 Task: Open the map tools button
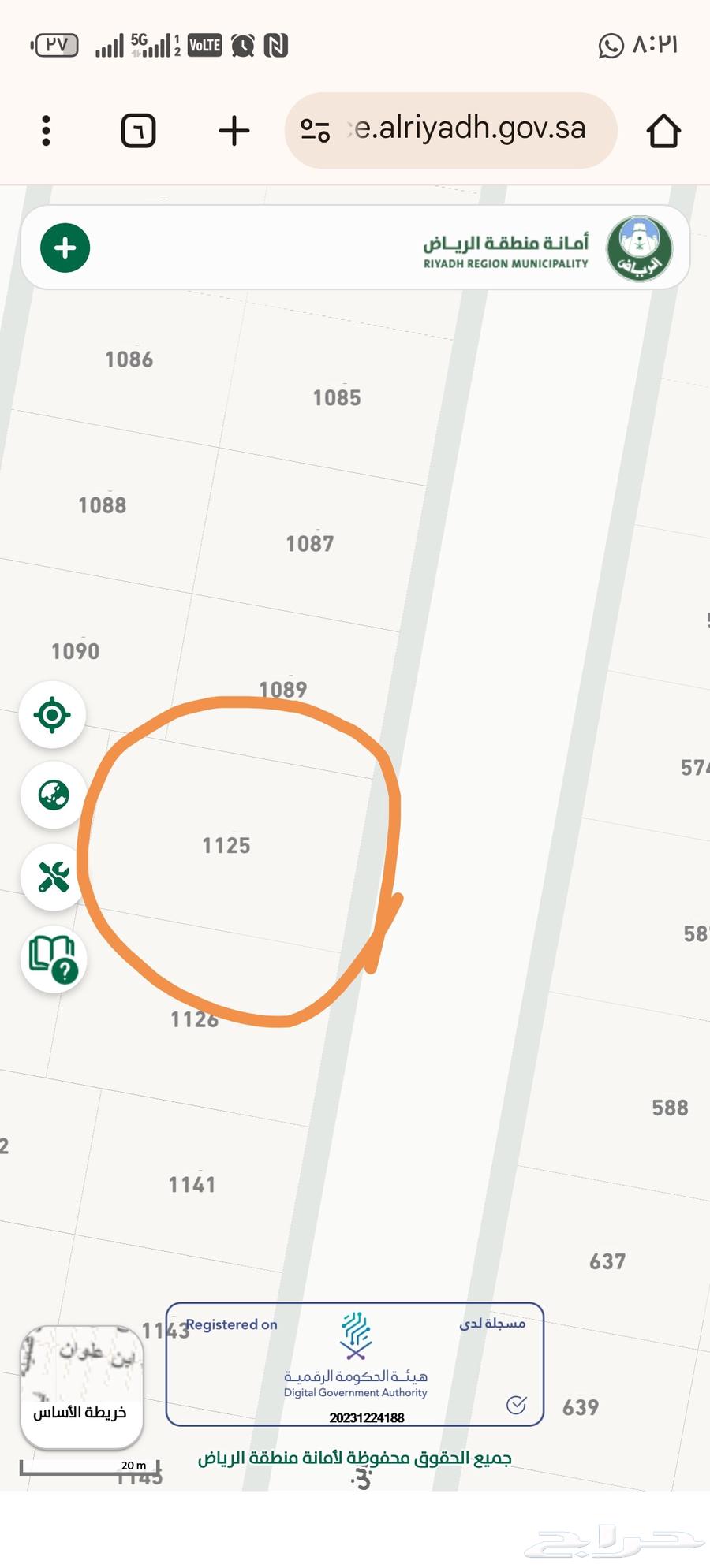click(54, 877)
